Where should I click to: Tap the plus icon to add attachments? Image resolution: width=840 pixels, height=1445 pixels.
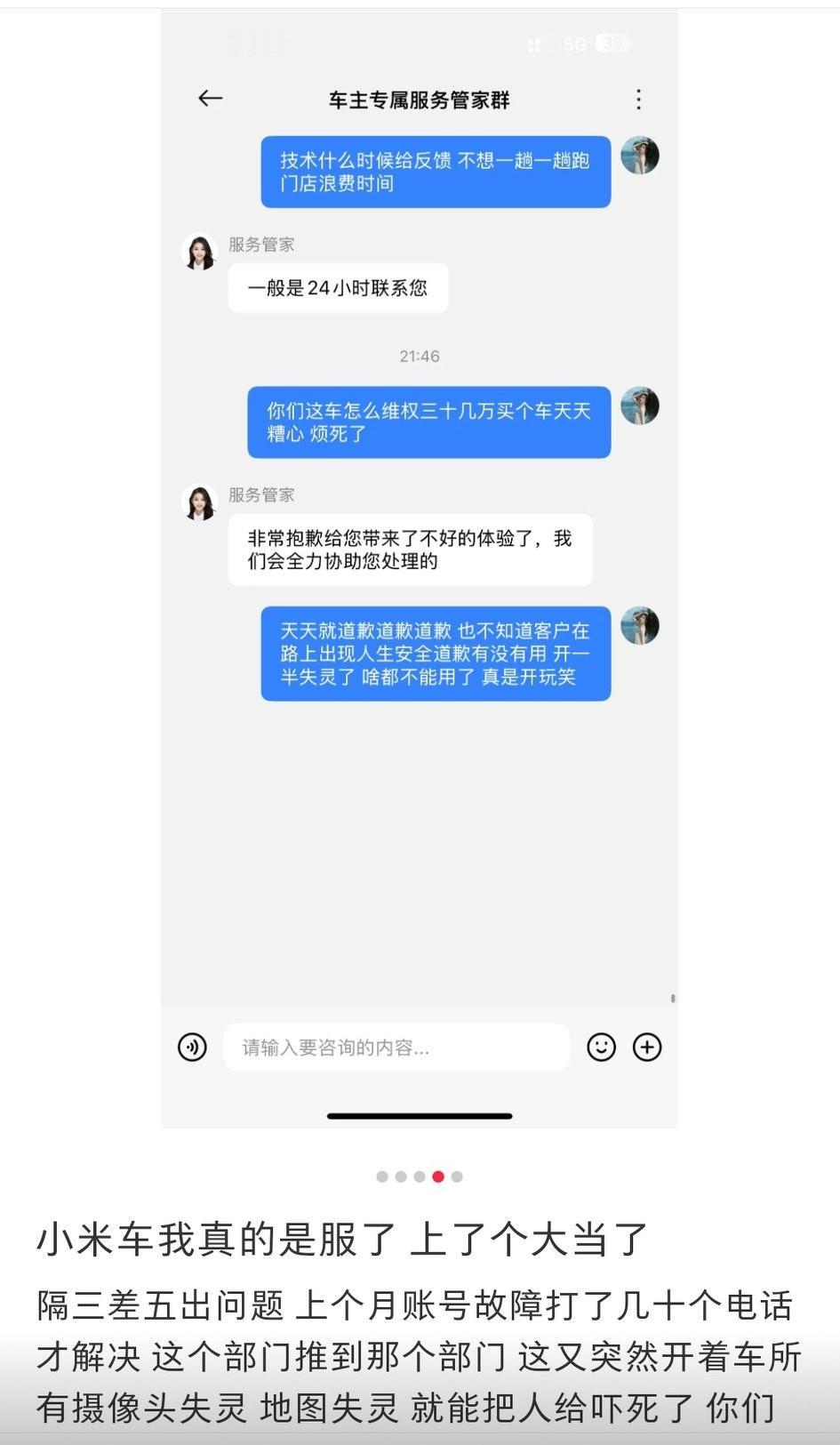tap(647, 1047)
